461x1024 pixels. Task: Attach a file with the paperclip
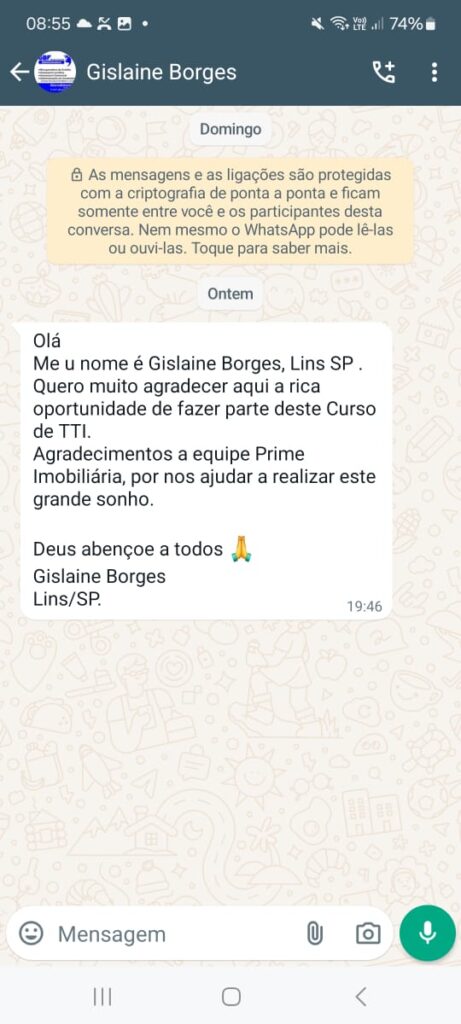[315, 934]
